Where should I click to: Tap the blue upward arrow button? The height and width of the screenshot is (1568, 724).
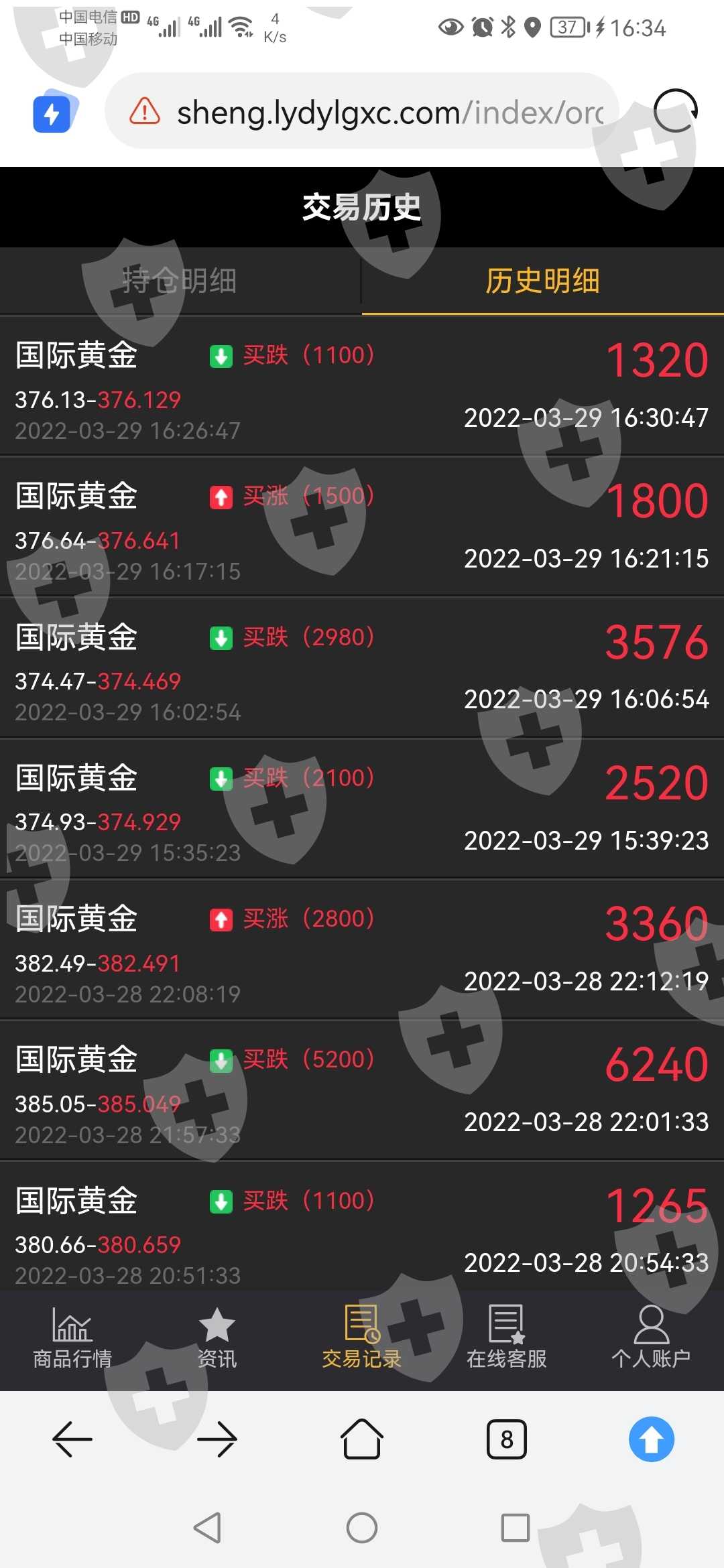pyautogui.click(x=651, y=1439)
